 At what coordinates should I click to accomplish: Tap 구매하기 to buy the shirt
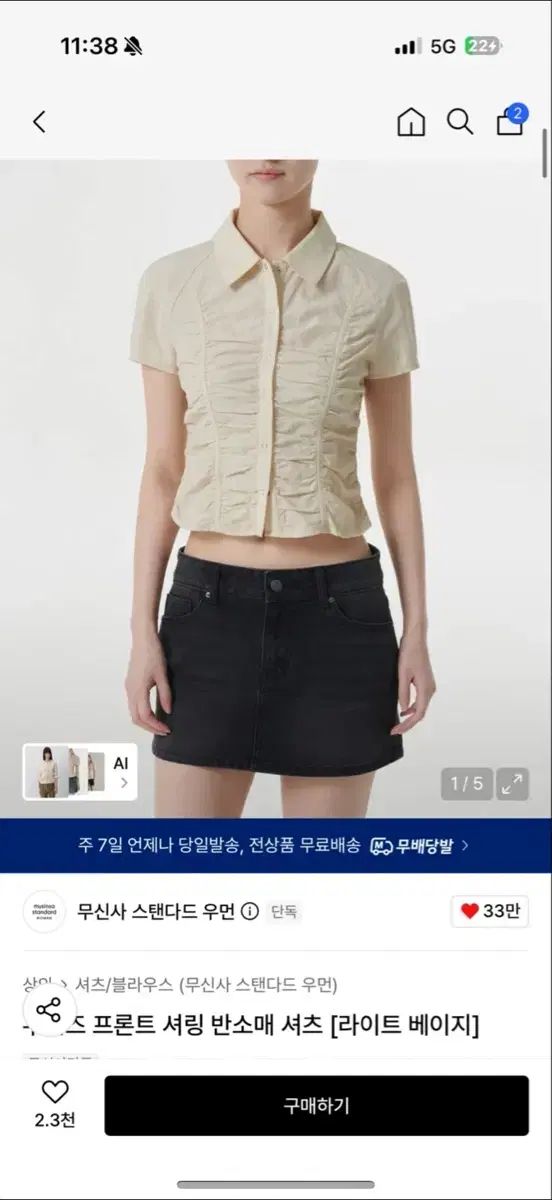(316, 1106)
